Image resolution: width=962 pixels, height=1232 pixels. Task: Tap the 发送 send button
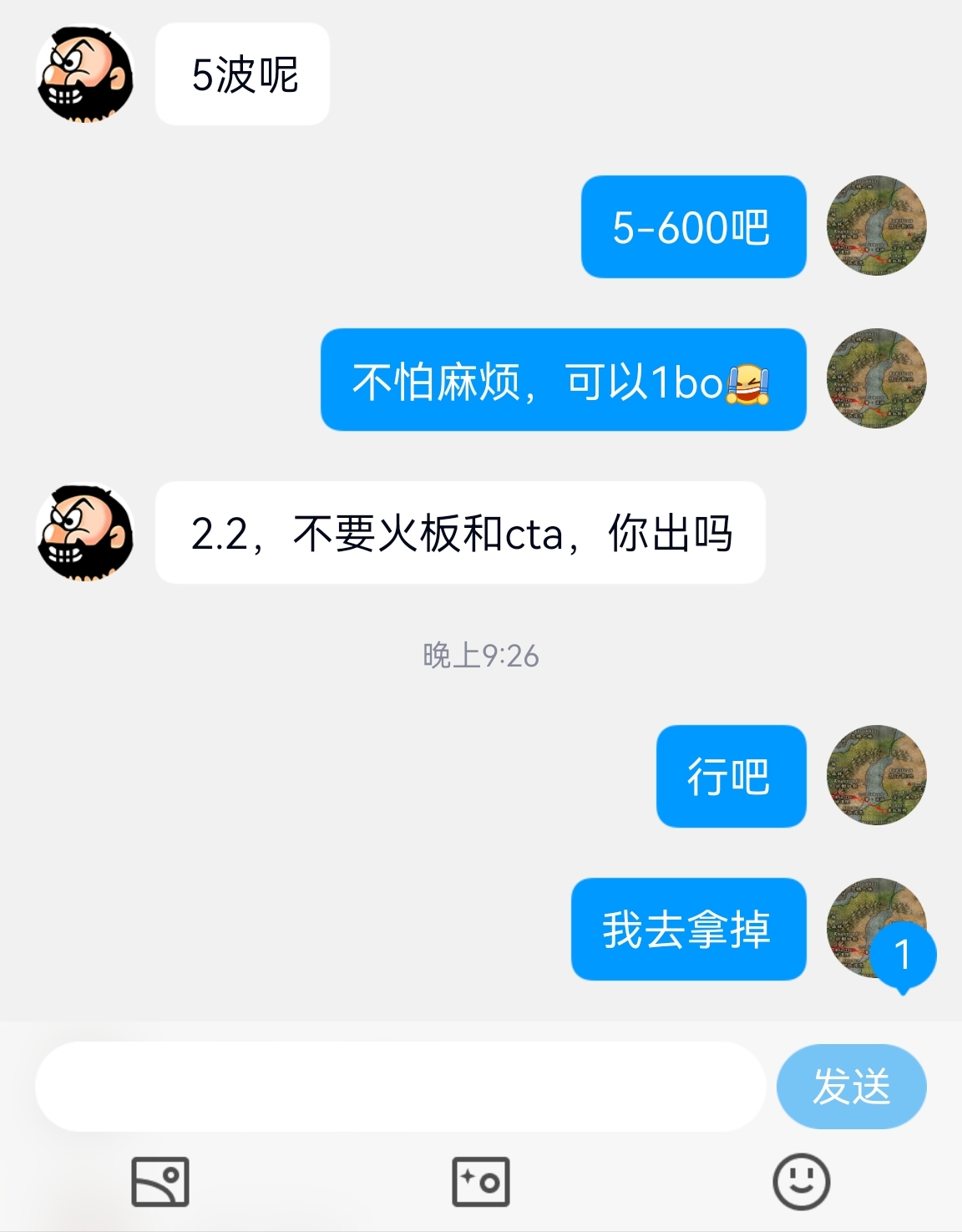coord(851,1086)
